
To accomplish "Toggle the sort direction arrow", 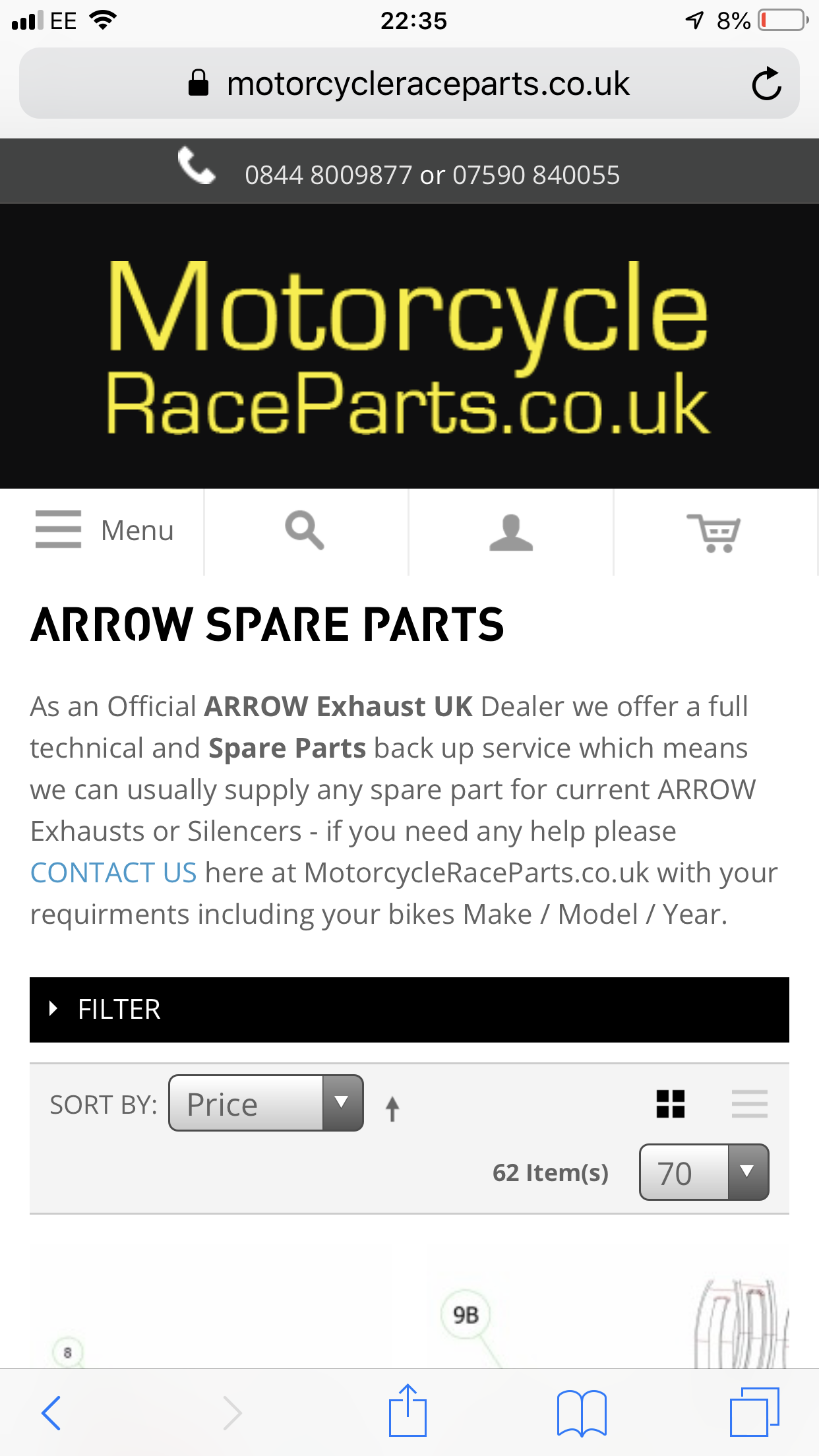I will pyautogui.click(x=392, y=1108).
